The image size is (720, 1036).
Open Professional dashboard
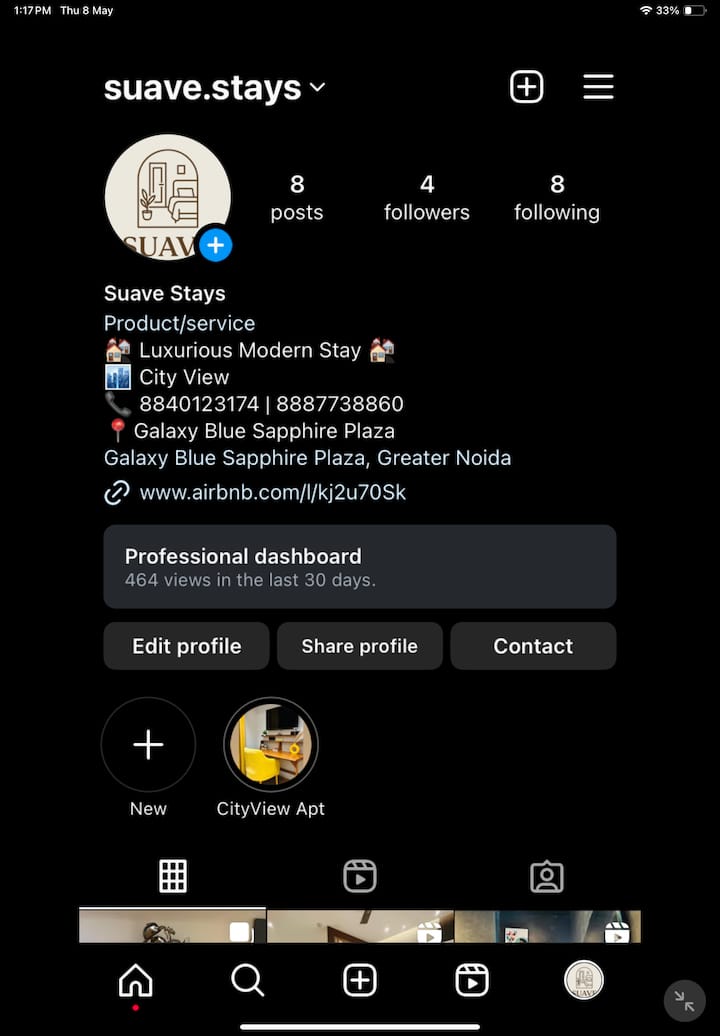point(360,567)
